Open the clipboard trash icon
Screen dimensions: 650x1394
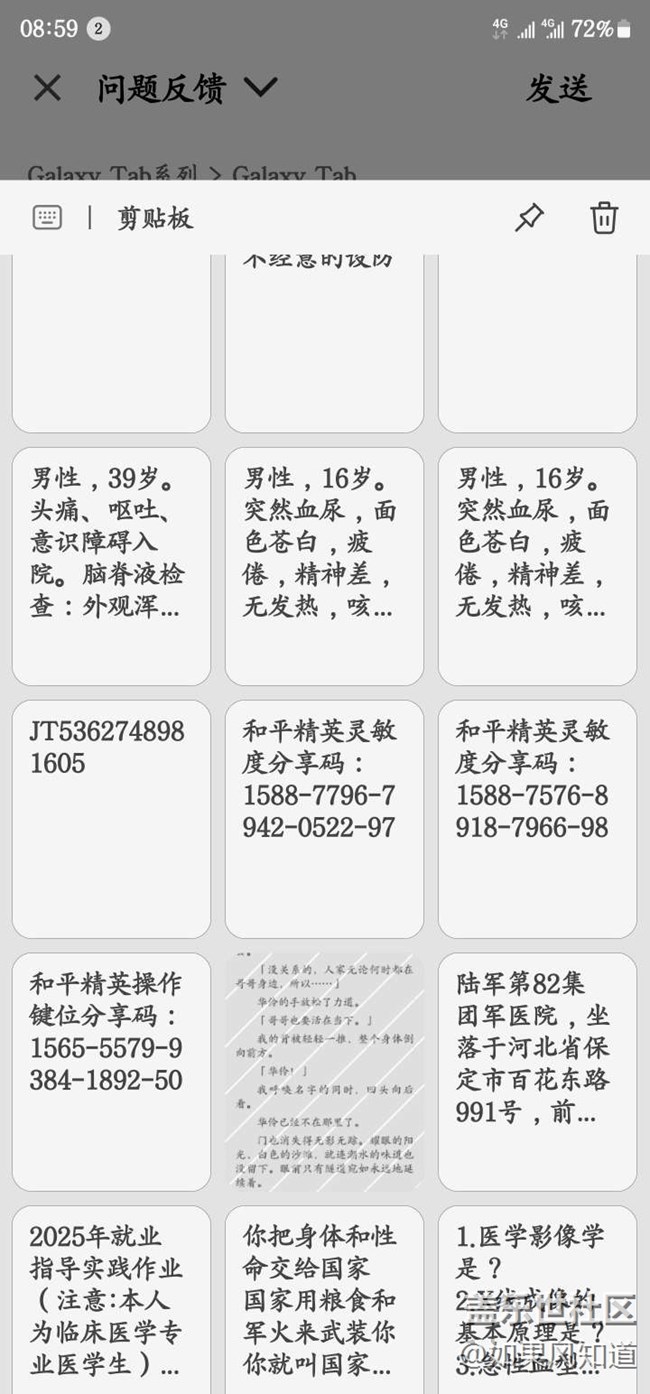[x=604, y=217]
